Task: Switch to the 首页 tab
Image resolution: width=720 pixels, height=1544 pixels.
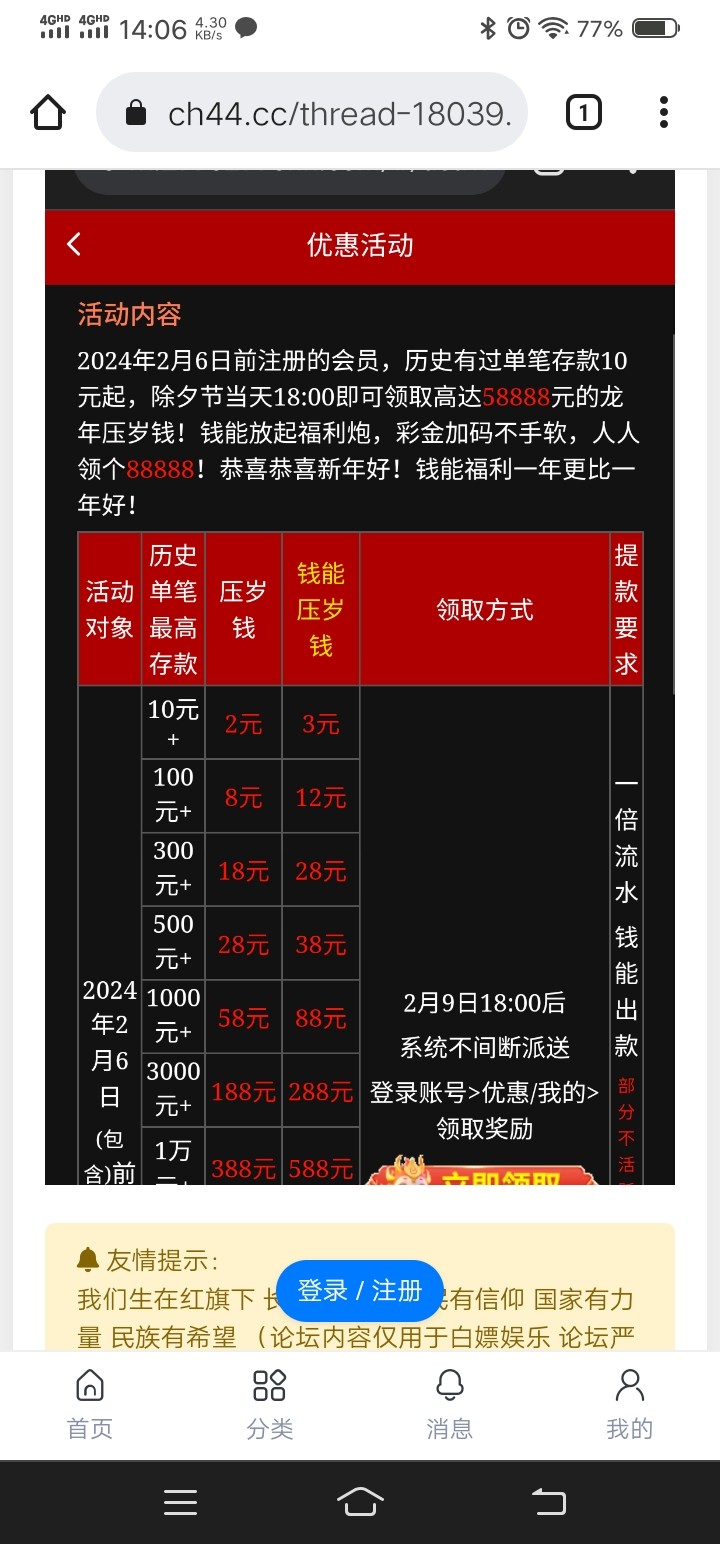Action: coord(90,1404)
